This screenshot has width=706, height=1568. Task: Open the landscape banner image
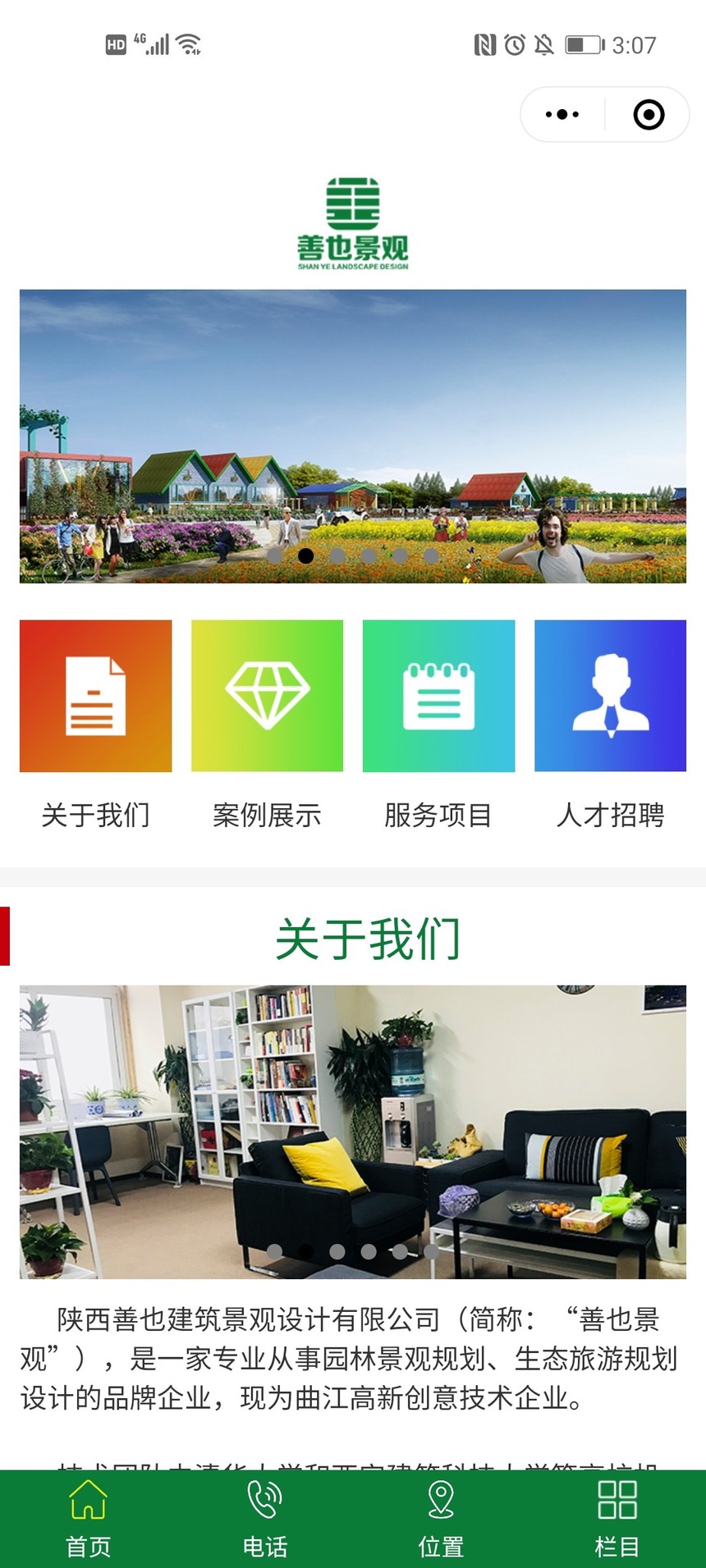(353, 436)
